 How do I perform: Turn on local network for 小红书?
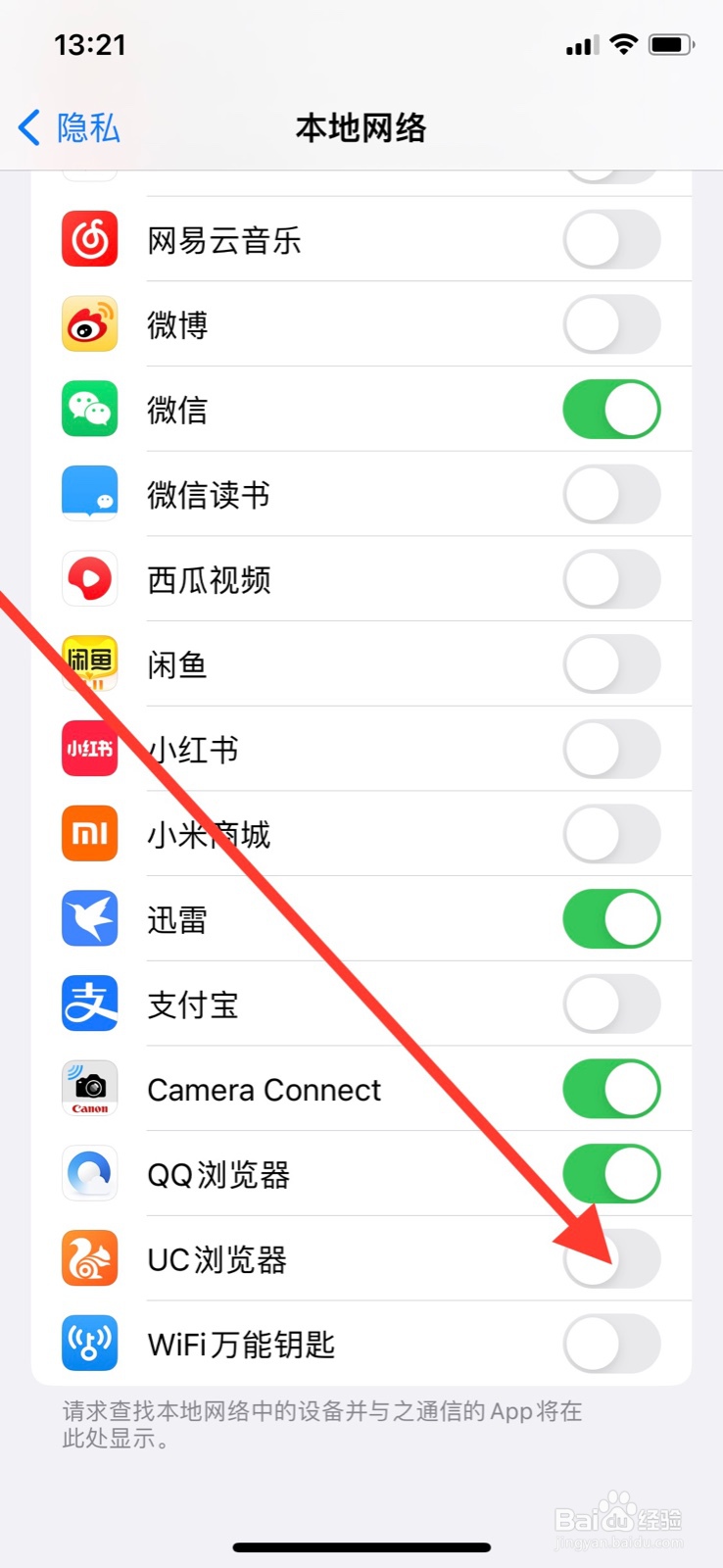611,749
